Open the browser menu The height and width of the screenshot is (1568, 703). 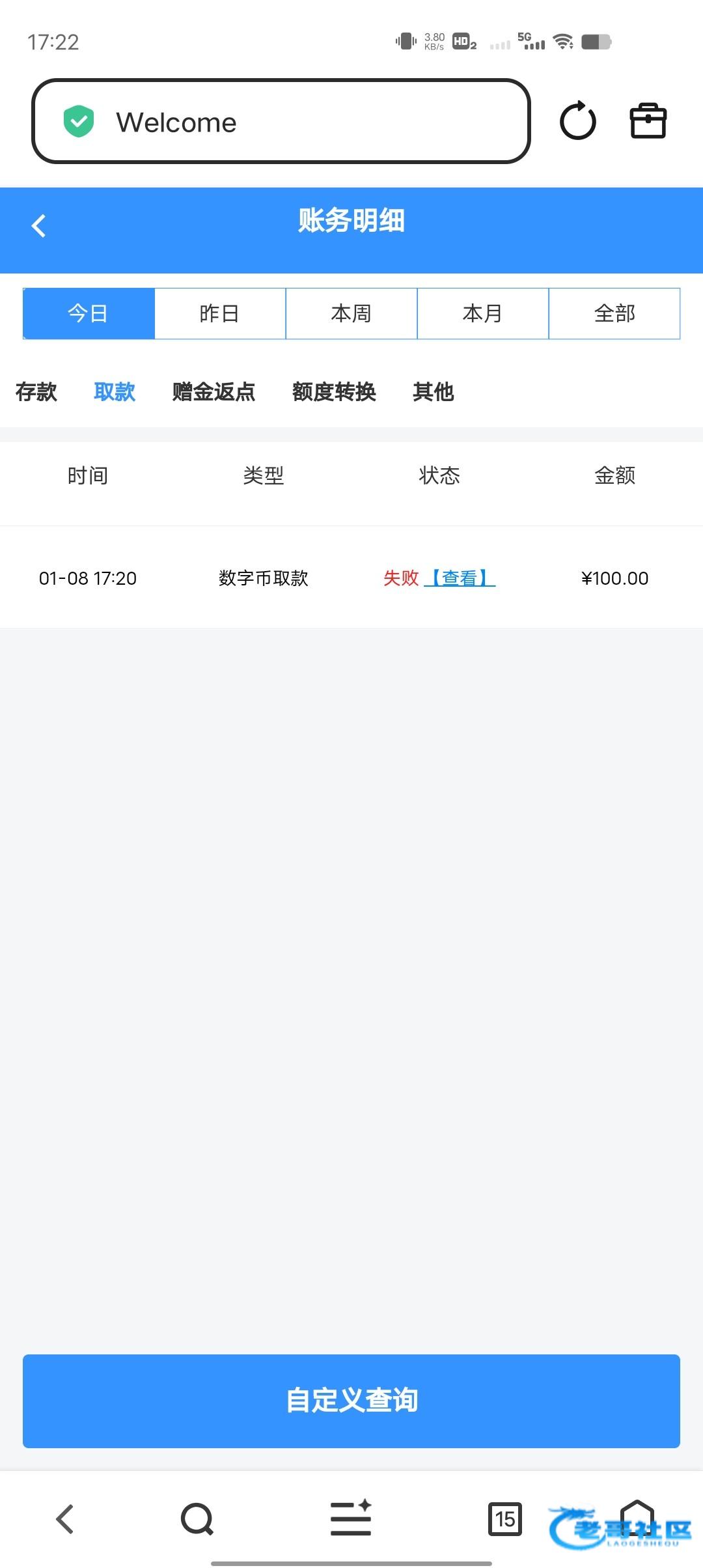click(x=351, y=1518)
